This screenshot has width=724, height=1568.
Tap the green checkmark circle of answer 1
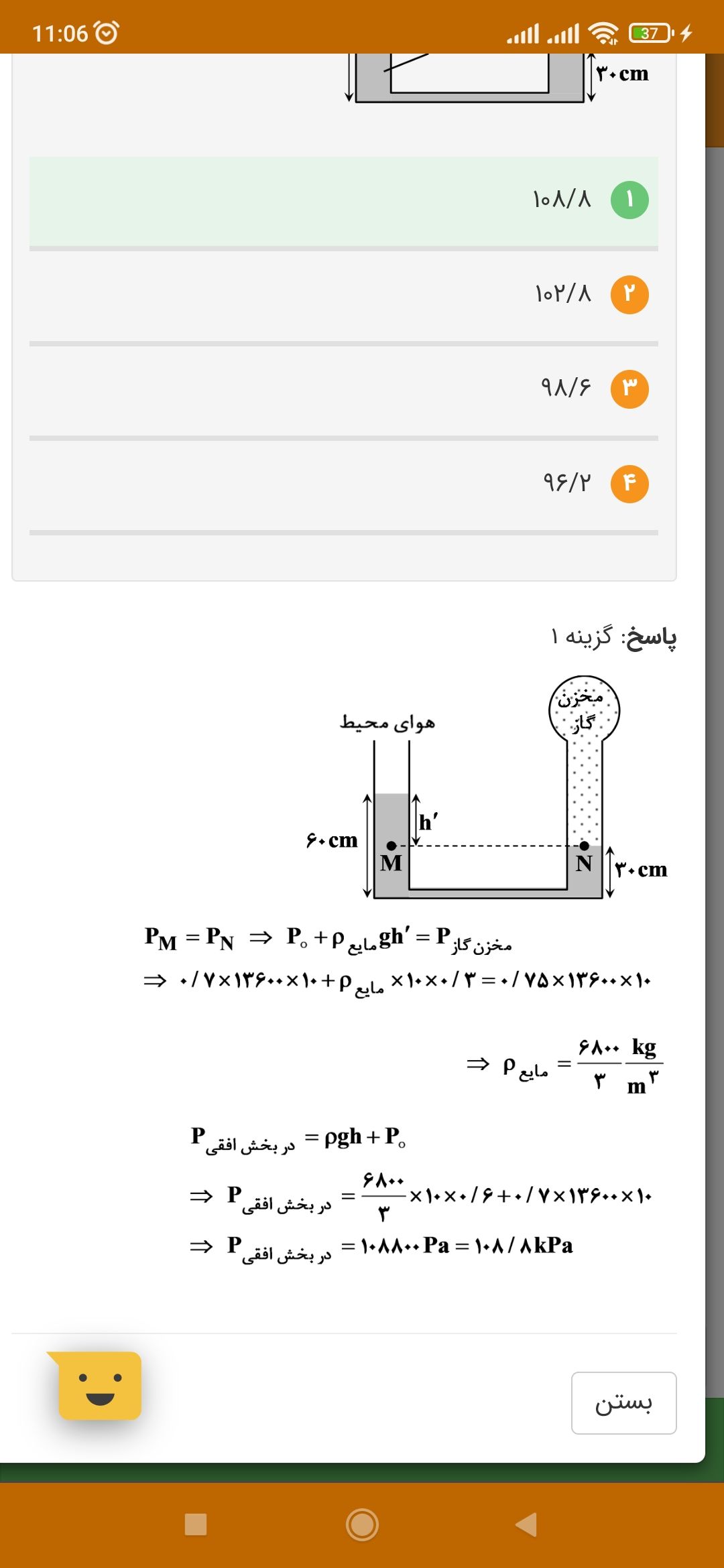click(x=629, y=198)
